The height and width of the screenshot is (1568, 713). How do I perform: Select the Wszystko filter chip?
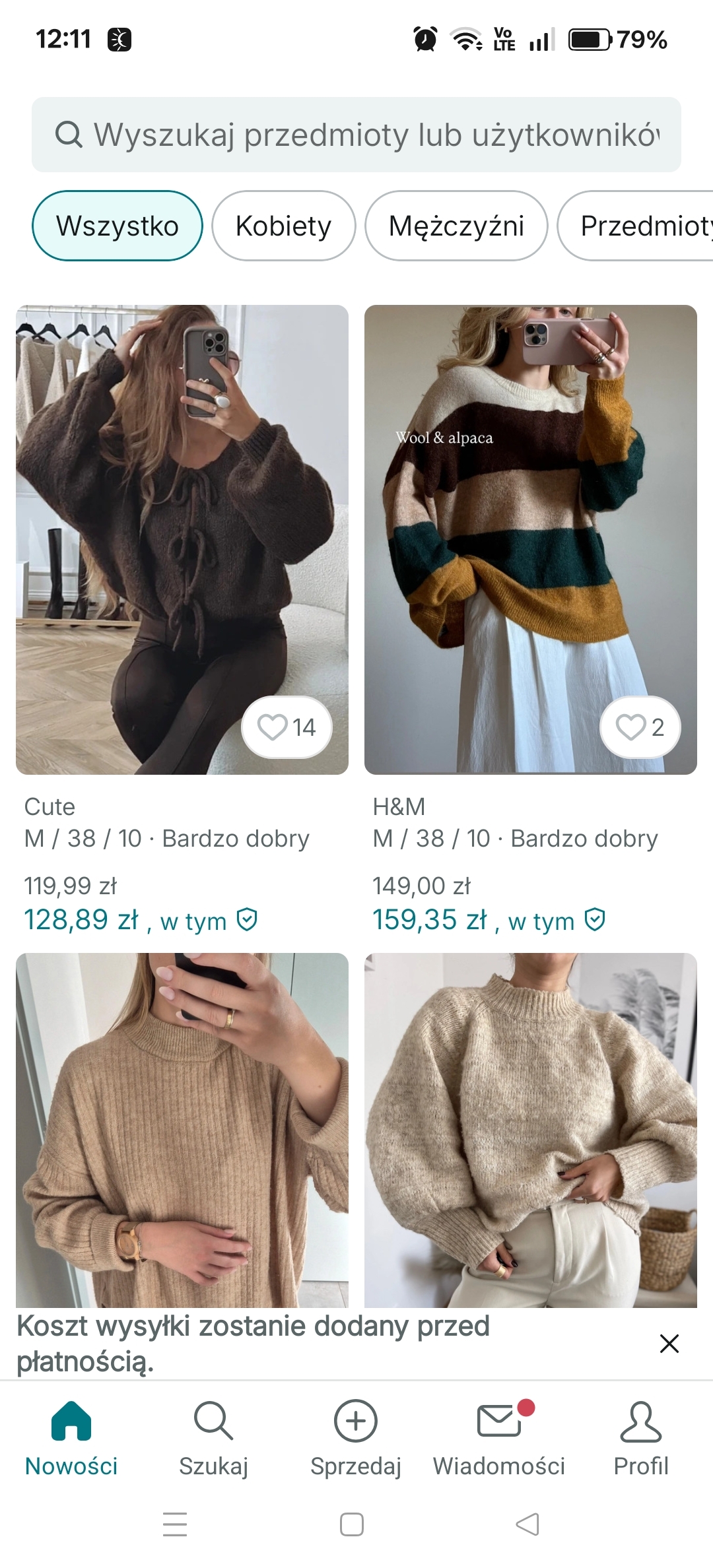117,226
